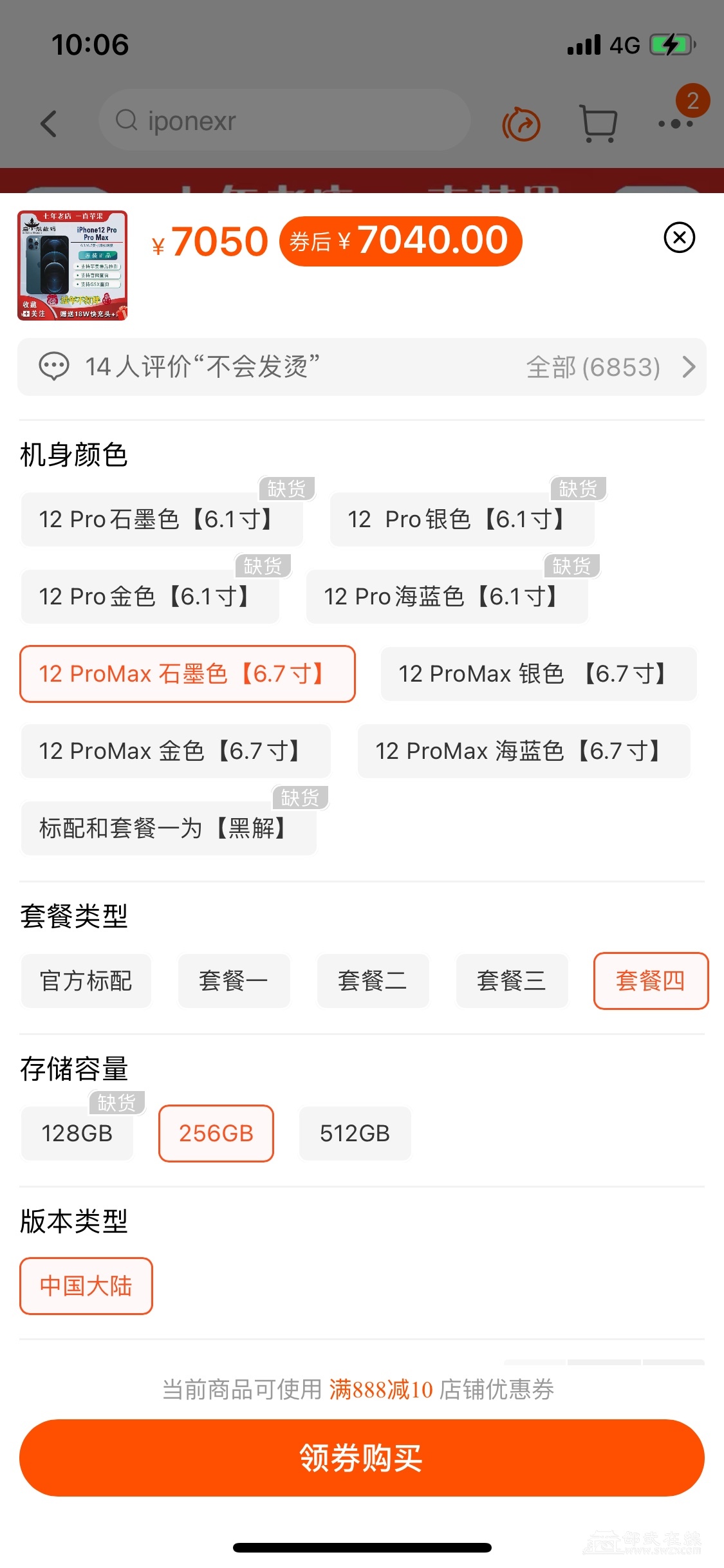View the product thumbnail image
The height and width of the screenshot is (1568, 724).
pyautogui.click(x=72, y=265)
